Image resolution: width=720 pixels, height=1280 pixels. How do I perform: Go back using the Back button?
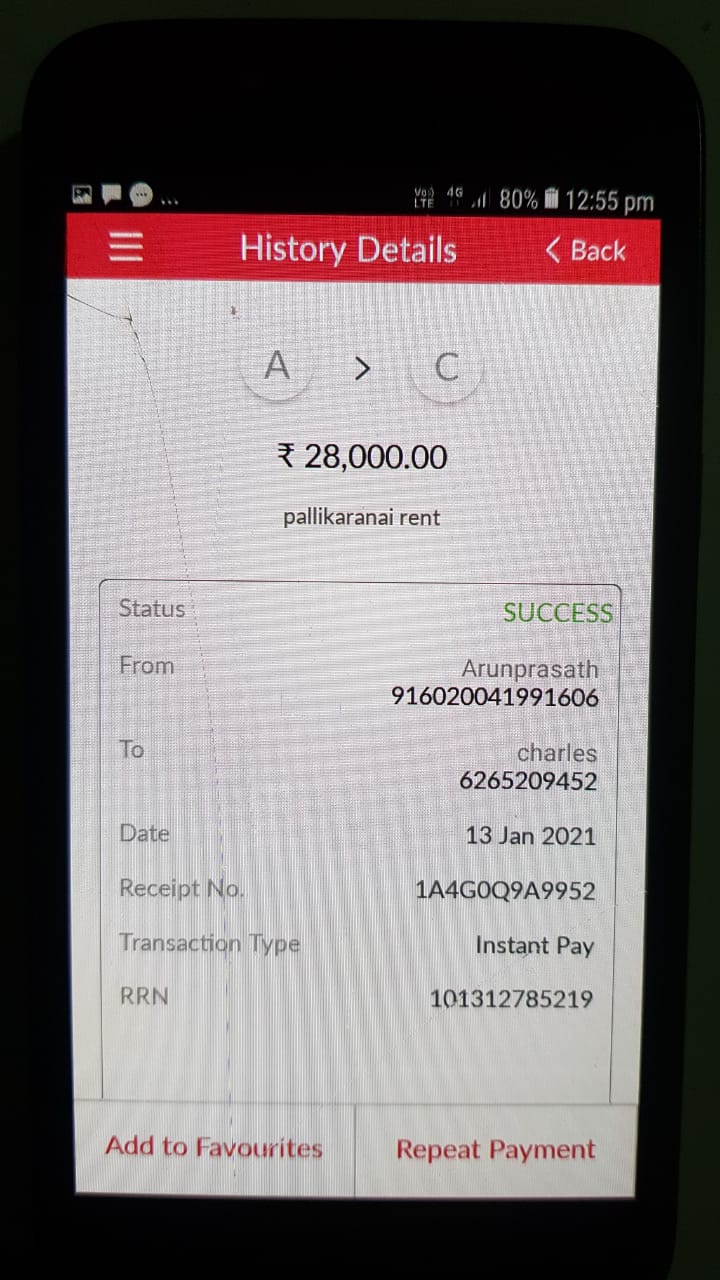click(586, 250)
